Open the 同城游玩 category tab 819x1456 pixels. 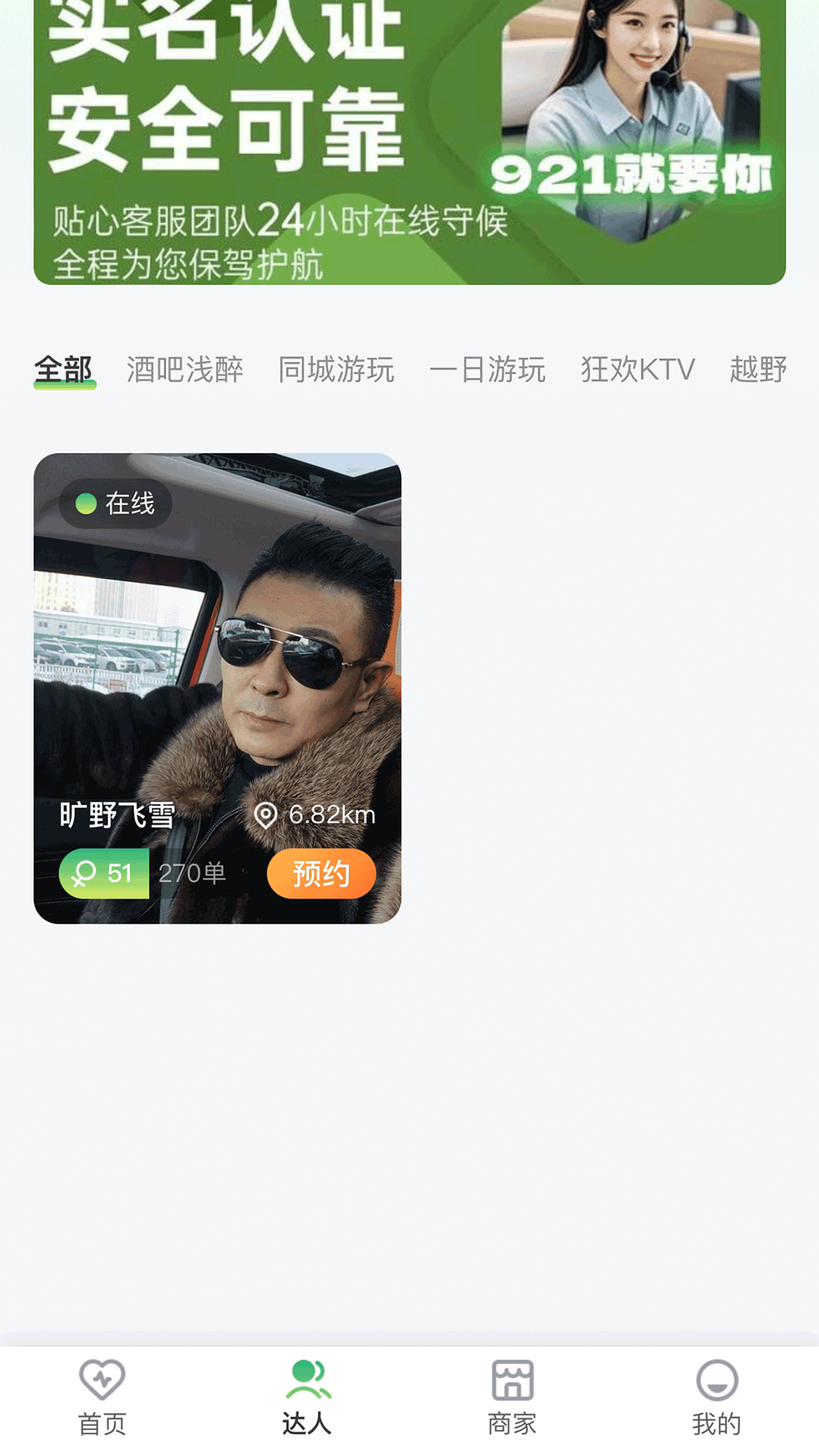337,371
